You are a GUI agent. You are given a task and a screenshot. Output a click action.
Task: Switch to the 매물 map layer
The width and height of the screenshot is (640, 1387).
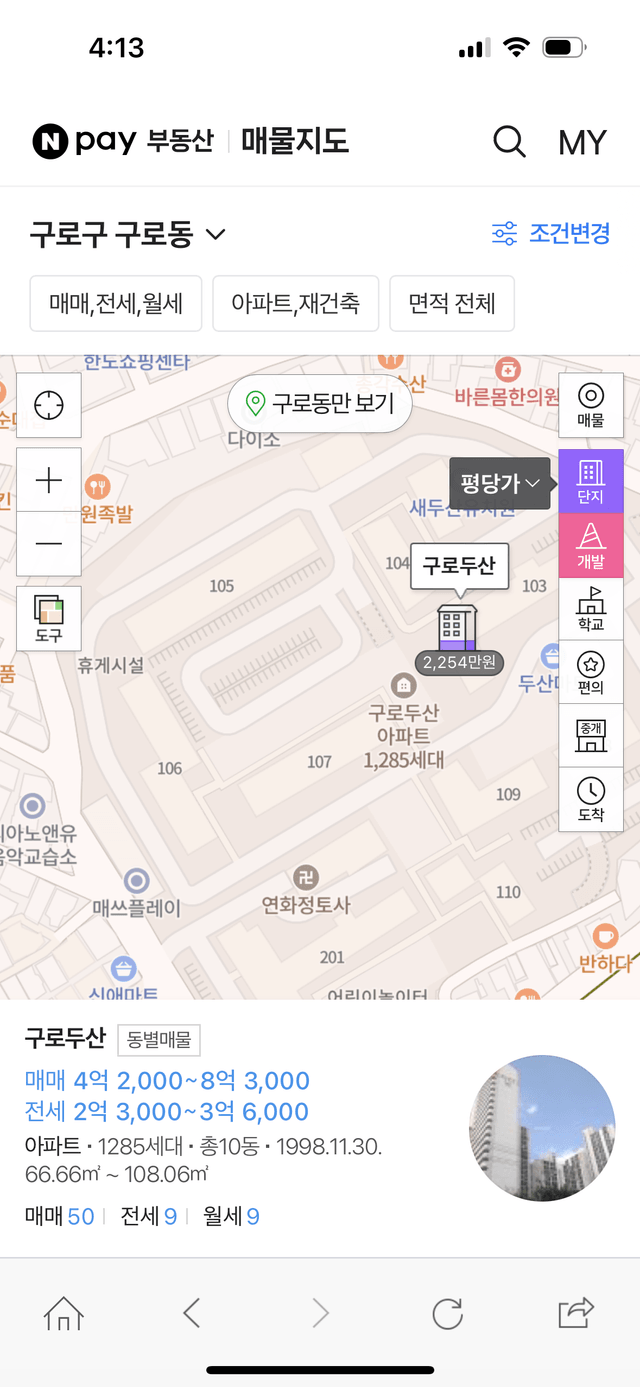tap(590, 405)
